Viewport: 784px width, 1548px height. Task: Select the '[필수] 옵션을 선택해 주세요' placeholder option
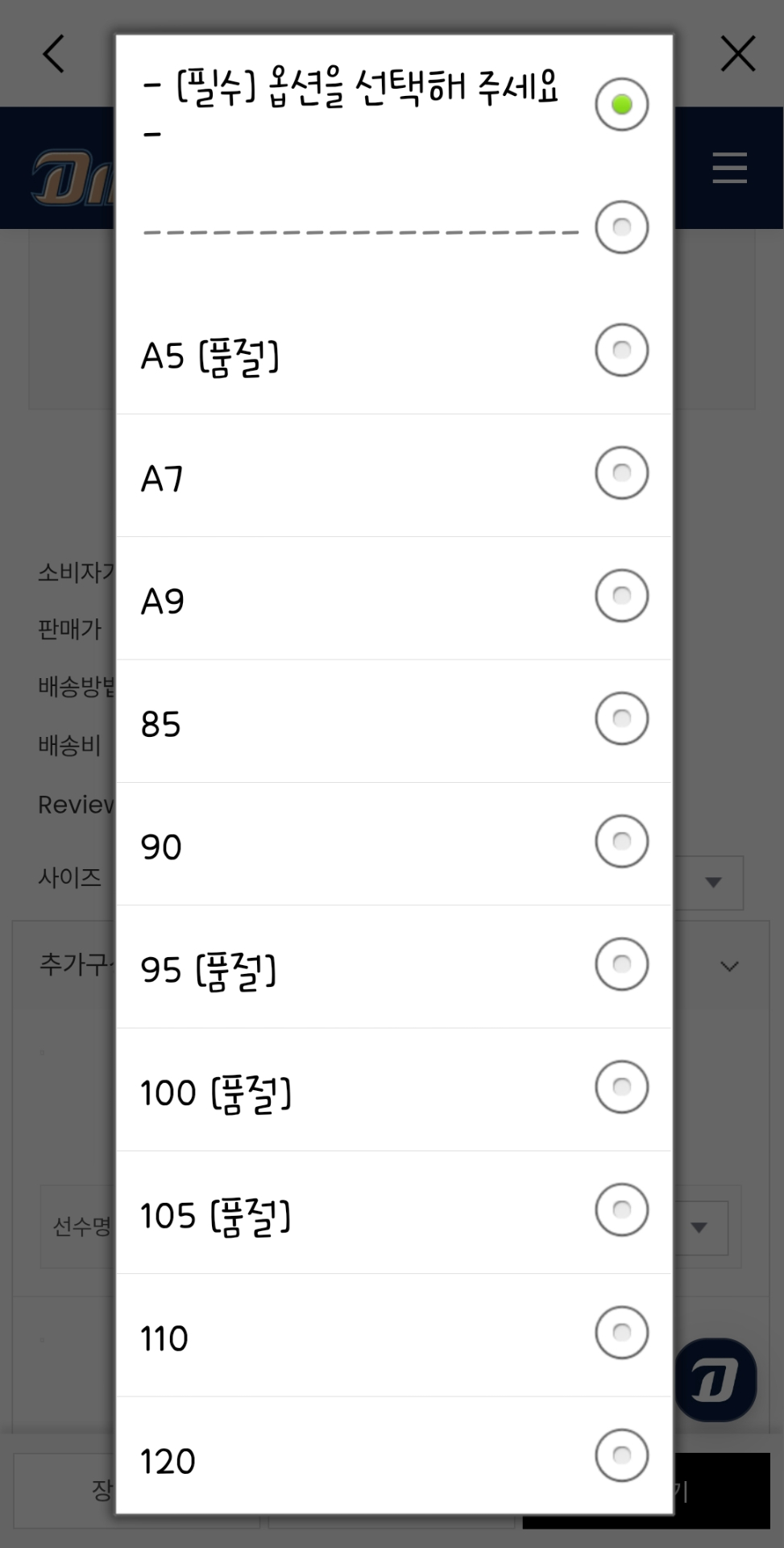tap(393, 105)
